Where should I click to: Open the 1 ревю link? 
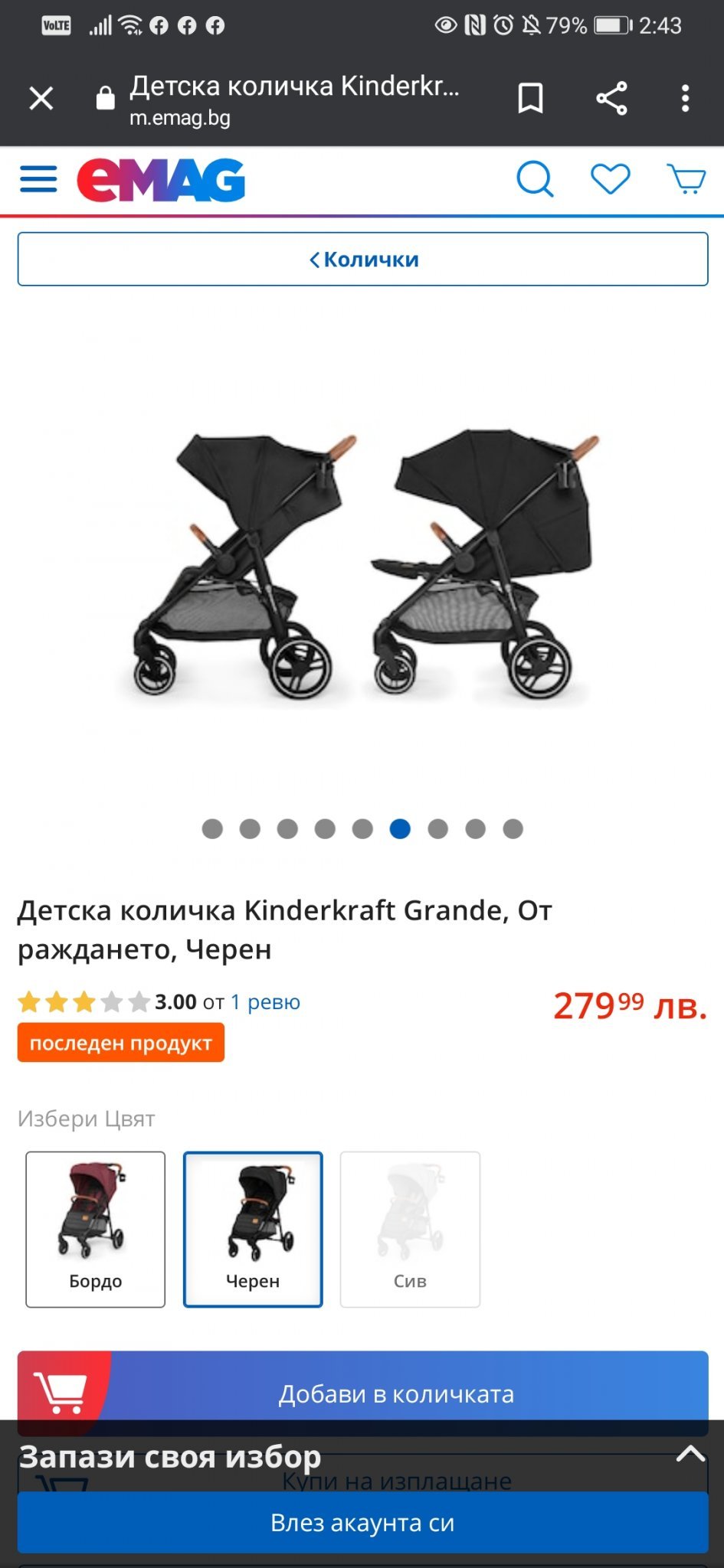click(265, 1002)
